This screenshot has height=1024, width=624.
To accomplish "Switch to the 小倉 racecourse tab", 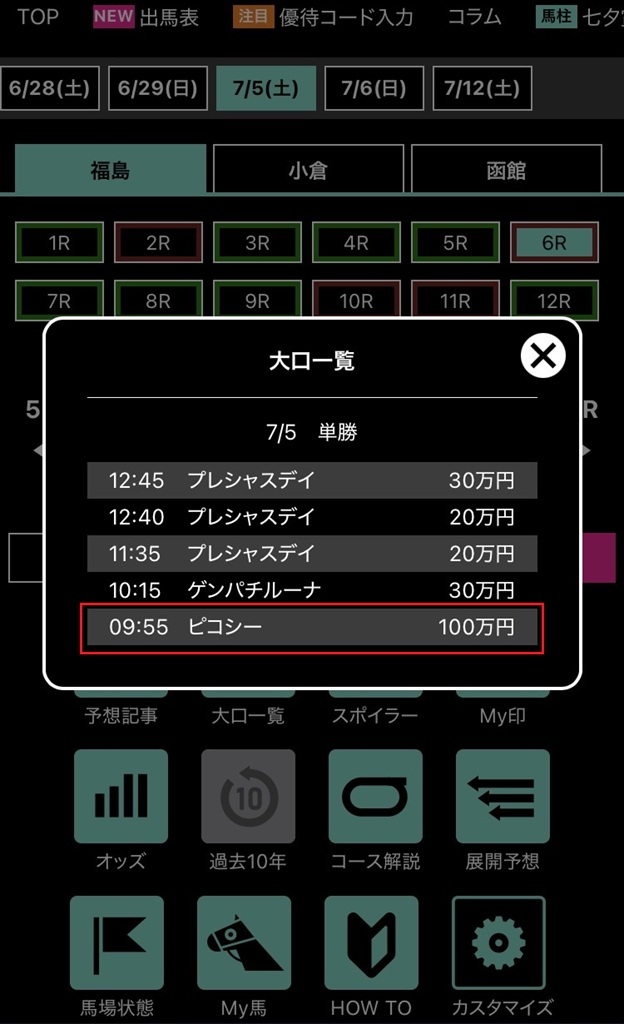I will tap(308, 170).
